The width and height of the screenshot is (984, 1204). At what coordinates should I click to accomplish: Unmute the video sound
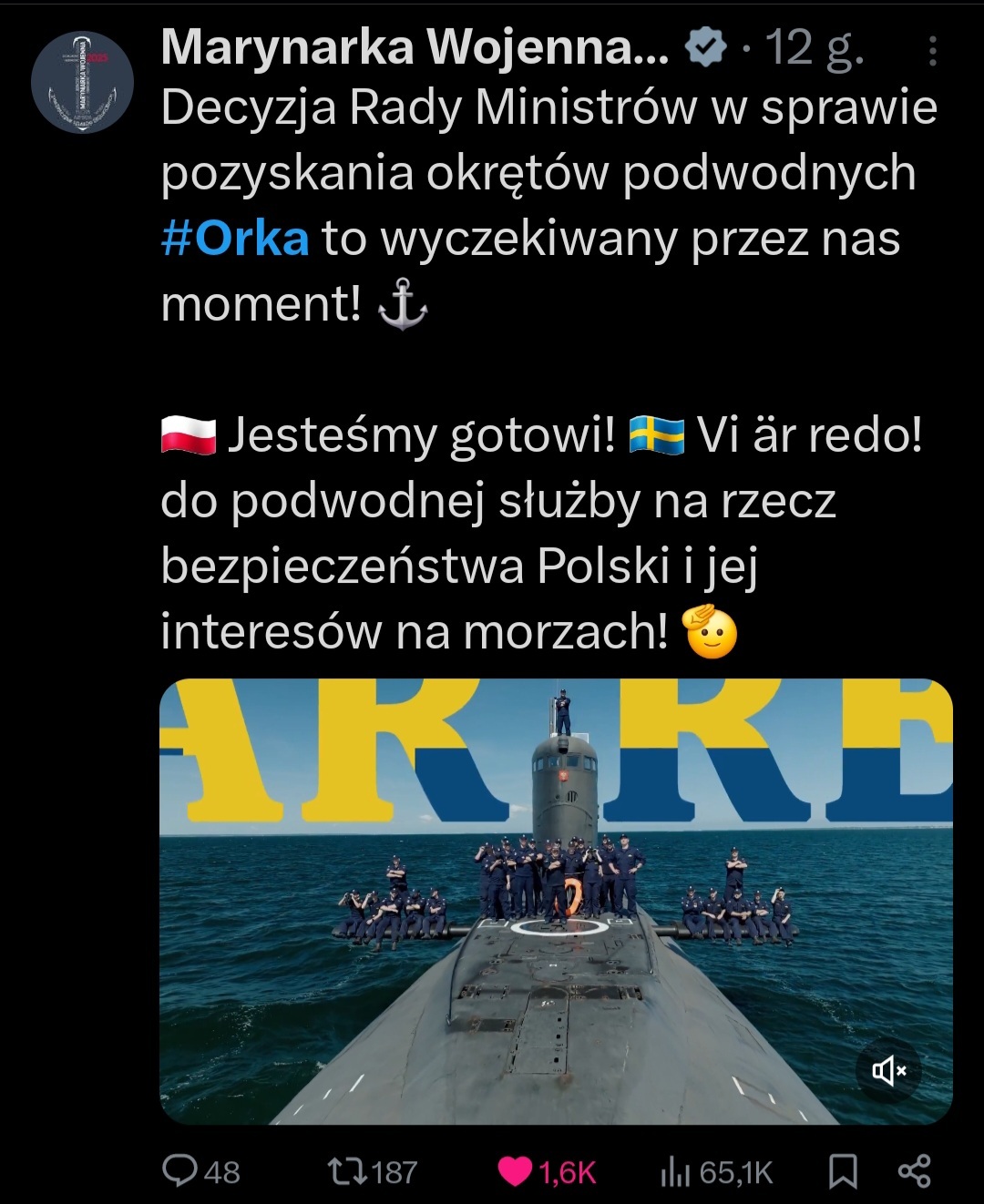[x=888, y=1071]
